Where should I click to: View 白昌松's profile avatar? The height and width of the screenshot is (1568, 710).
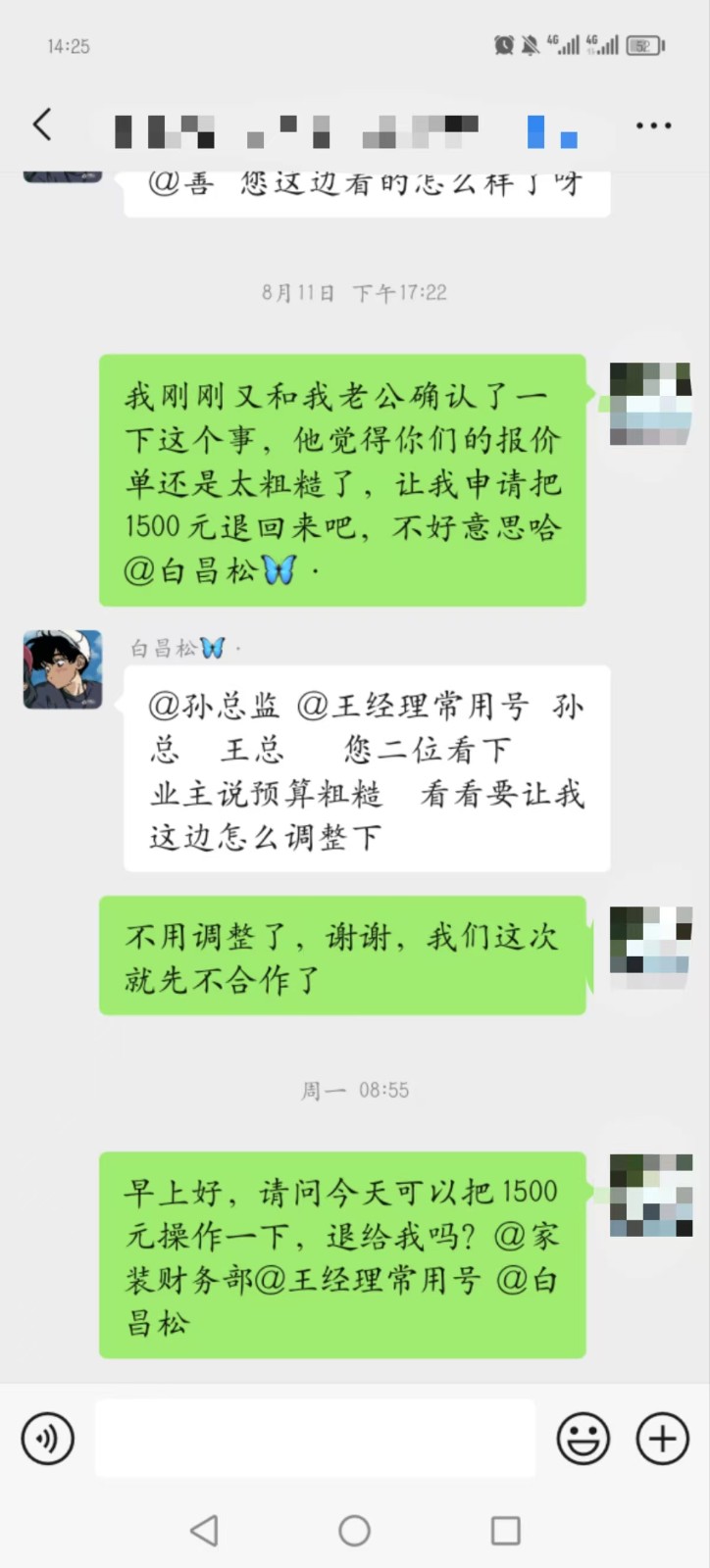click(63, 669)
